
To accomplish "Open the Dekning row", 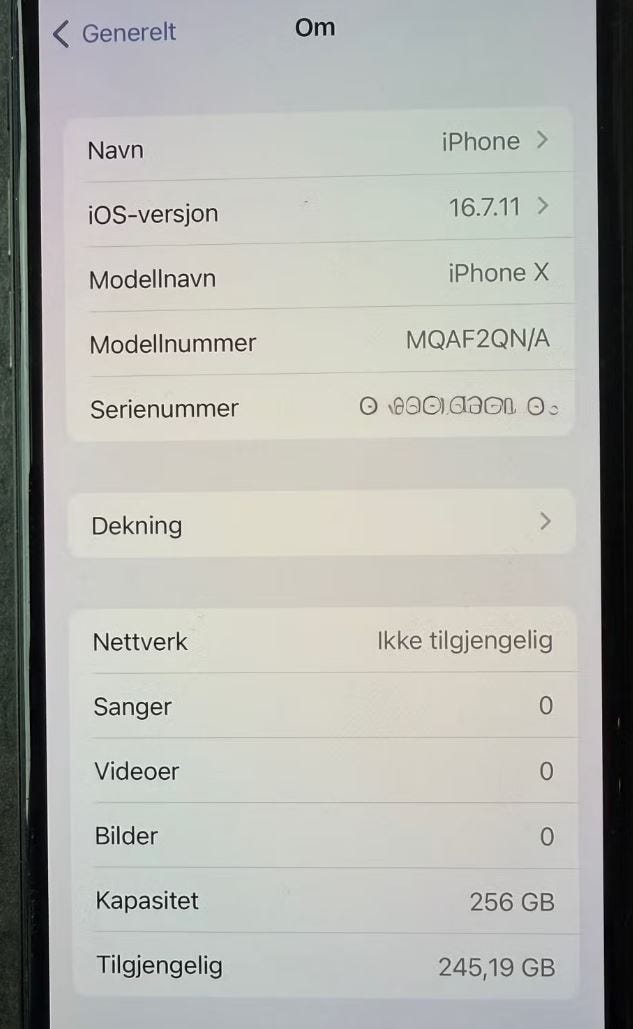I will coord(321,524).
